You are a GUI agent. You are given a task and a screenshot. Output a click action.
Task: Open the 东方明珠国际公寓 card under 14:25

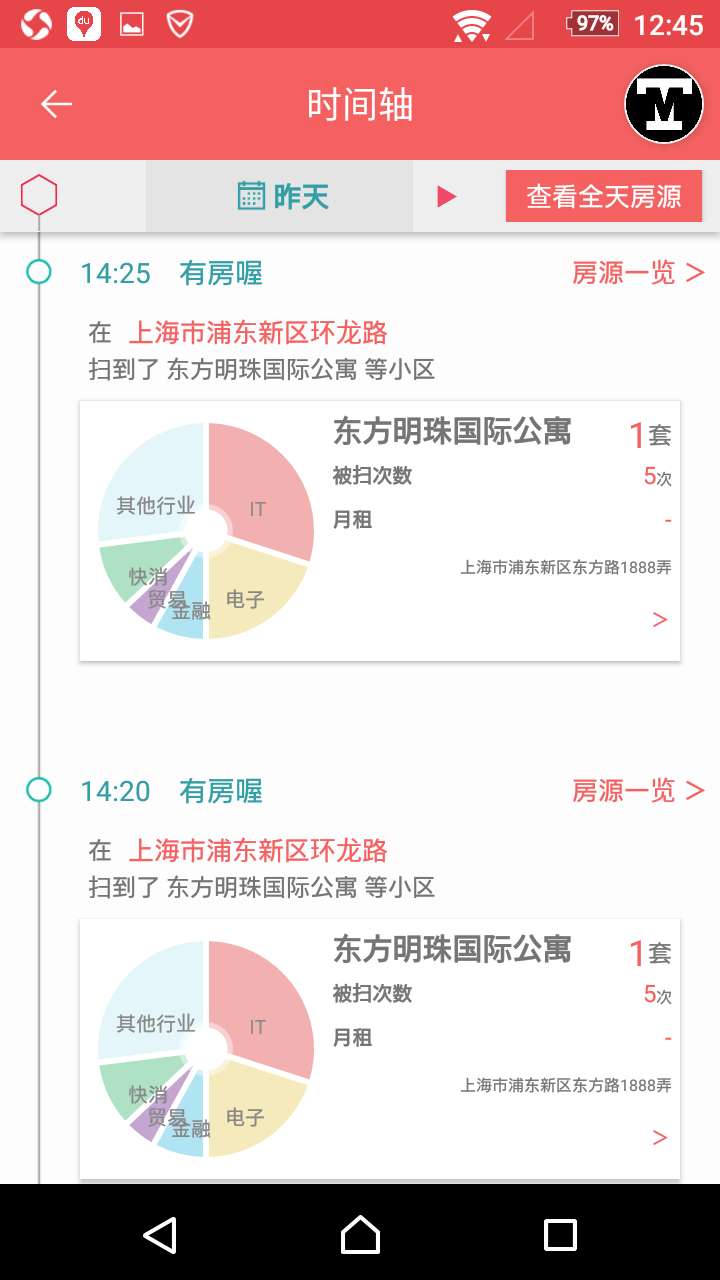[x=380, y=531]
